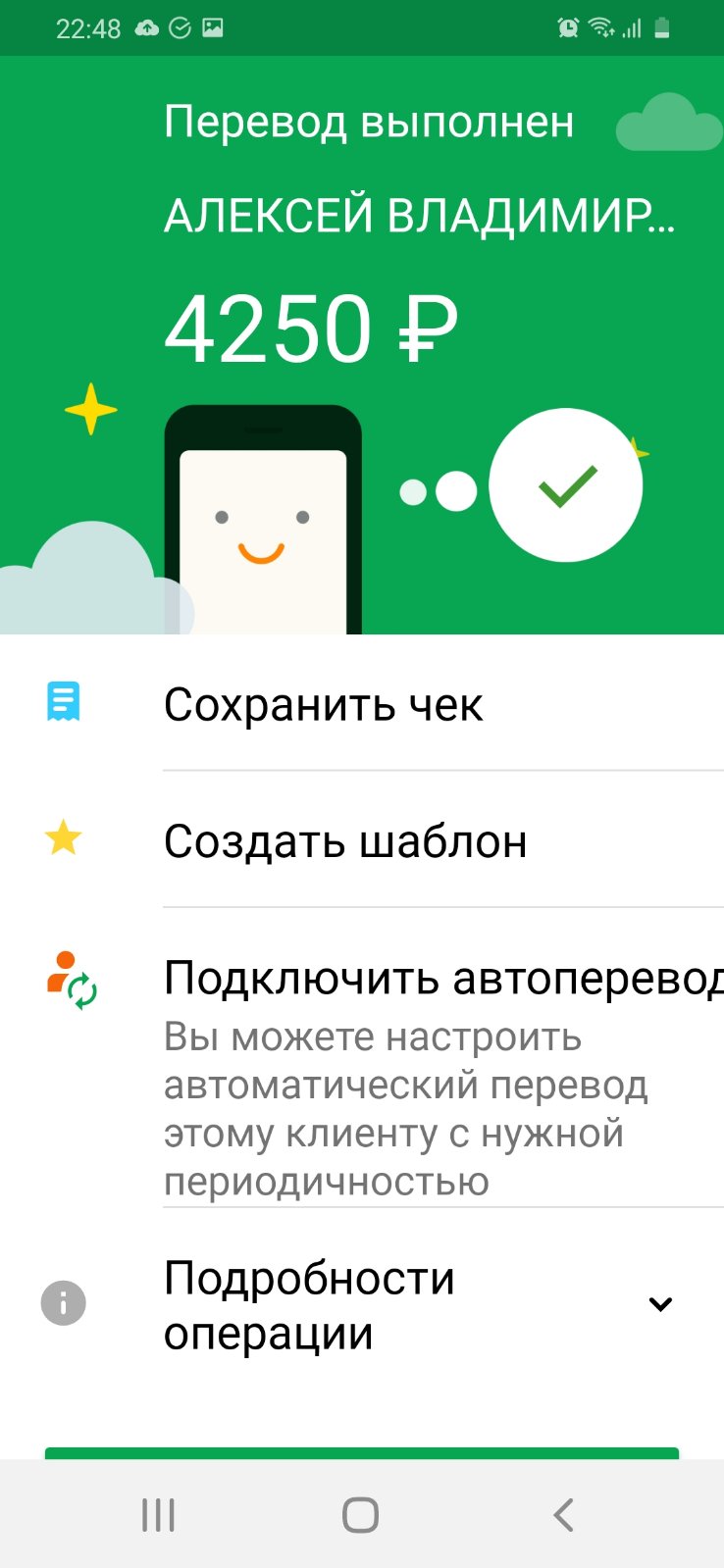Screen dimensions: 724x1568
Task: Select Создать шаблон
Action: (x=345, y=840)
